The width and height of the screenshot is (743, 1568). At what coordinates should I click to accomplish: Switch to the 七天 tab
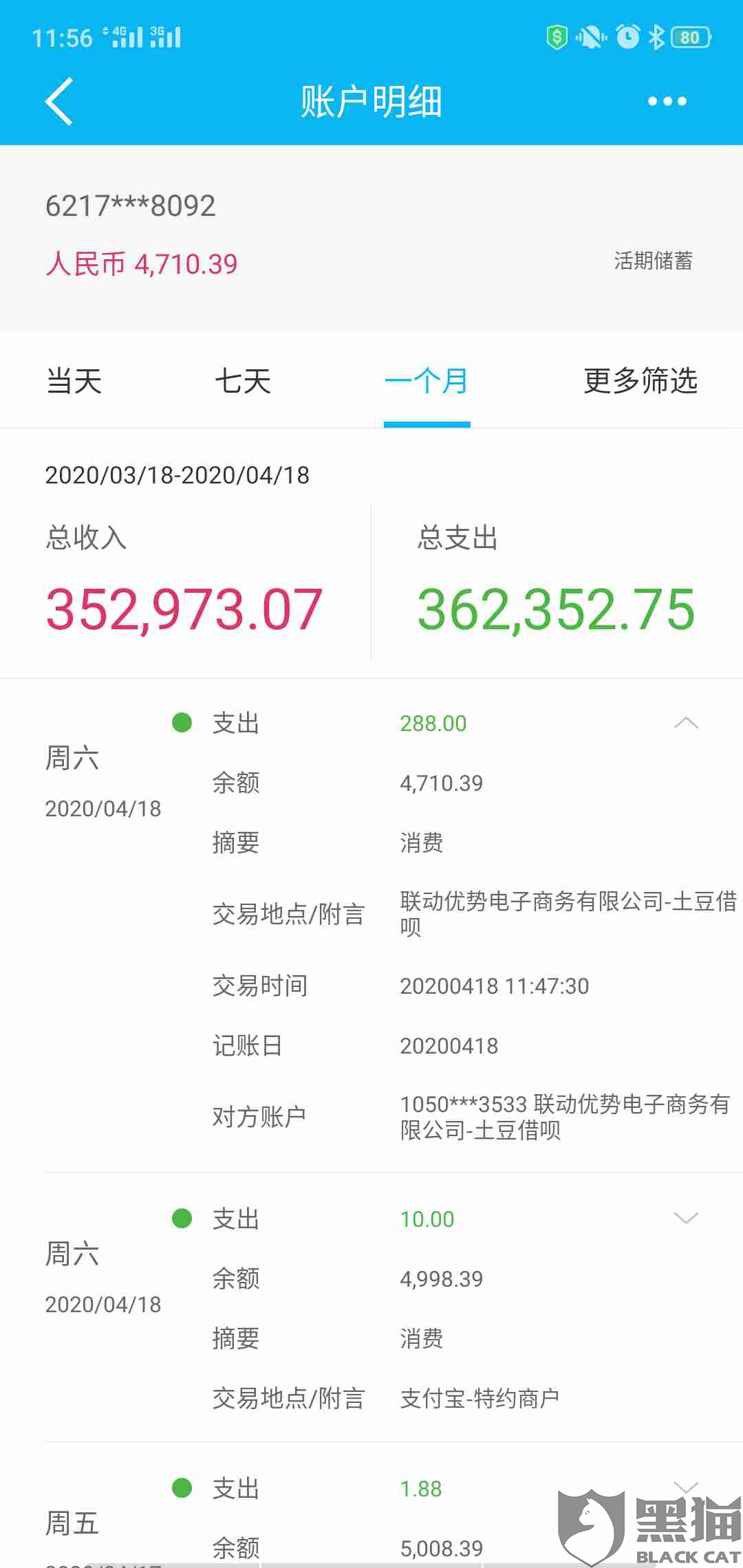pyautogui.click(x=243, y=381)
